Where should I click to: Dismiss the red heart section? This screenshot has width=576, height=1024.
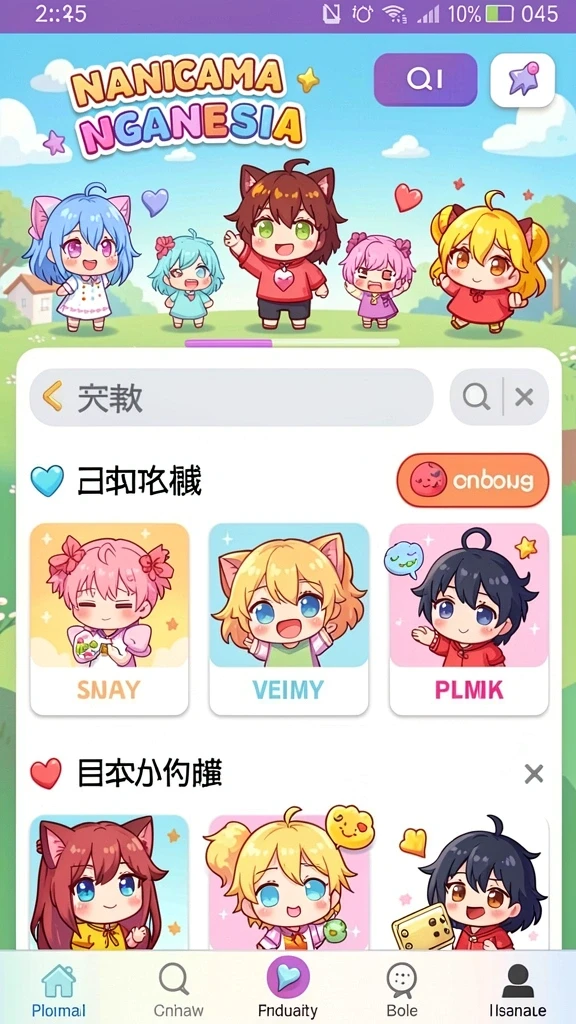coord(534,774)
